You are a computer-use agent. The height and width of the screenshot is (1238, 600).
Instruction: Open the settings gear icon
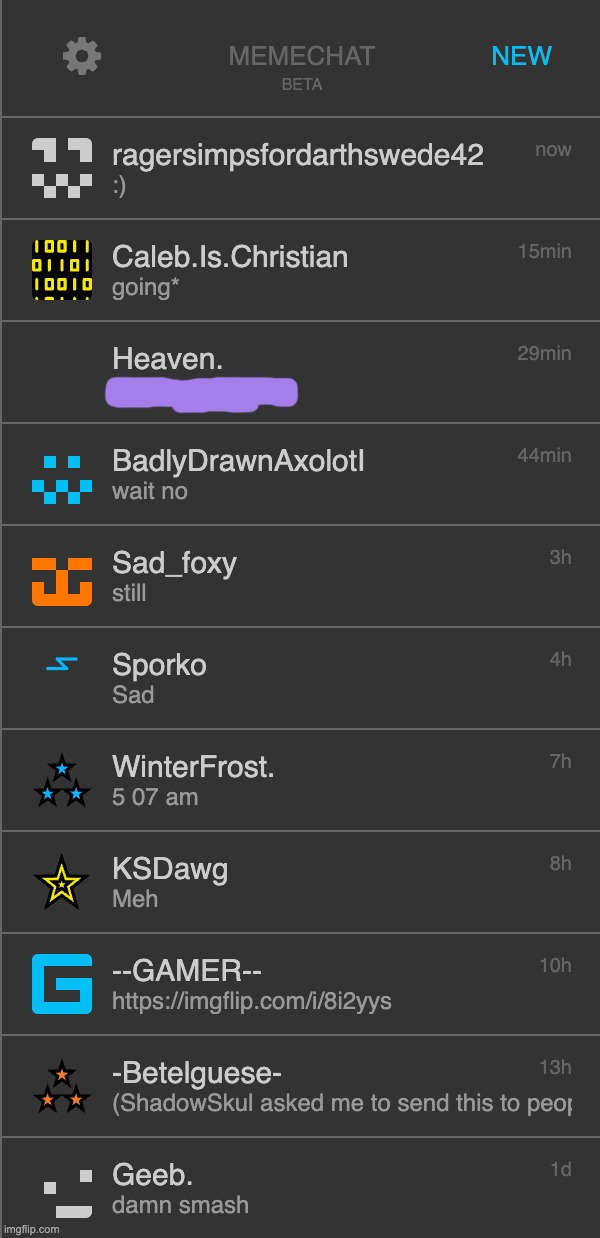[82, 57]
